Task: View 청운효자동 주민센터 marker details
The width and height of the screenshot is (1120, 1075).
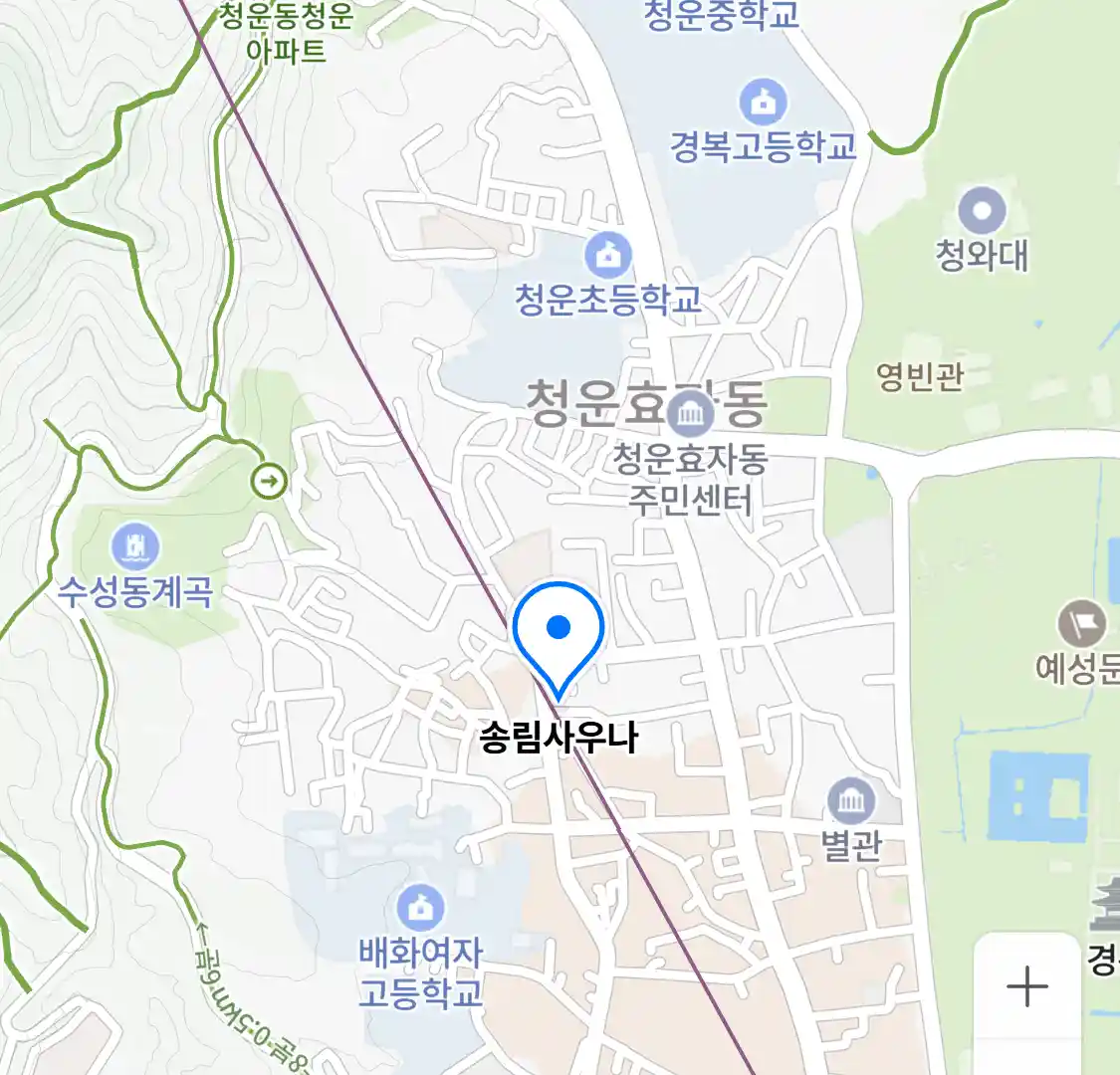Action: pos(690,413)
